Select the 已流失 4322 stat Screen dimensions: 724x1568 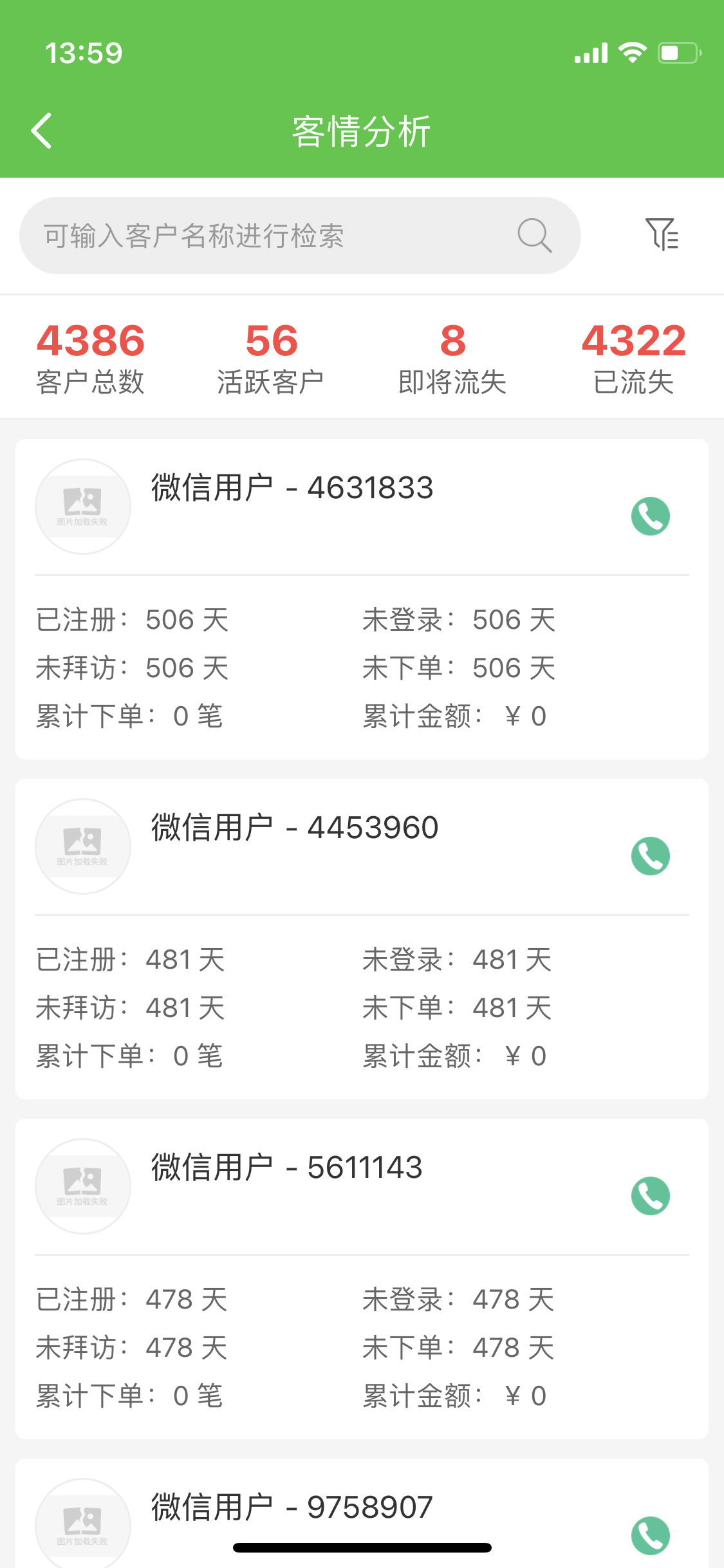[x=634, y=358]
